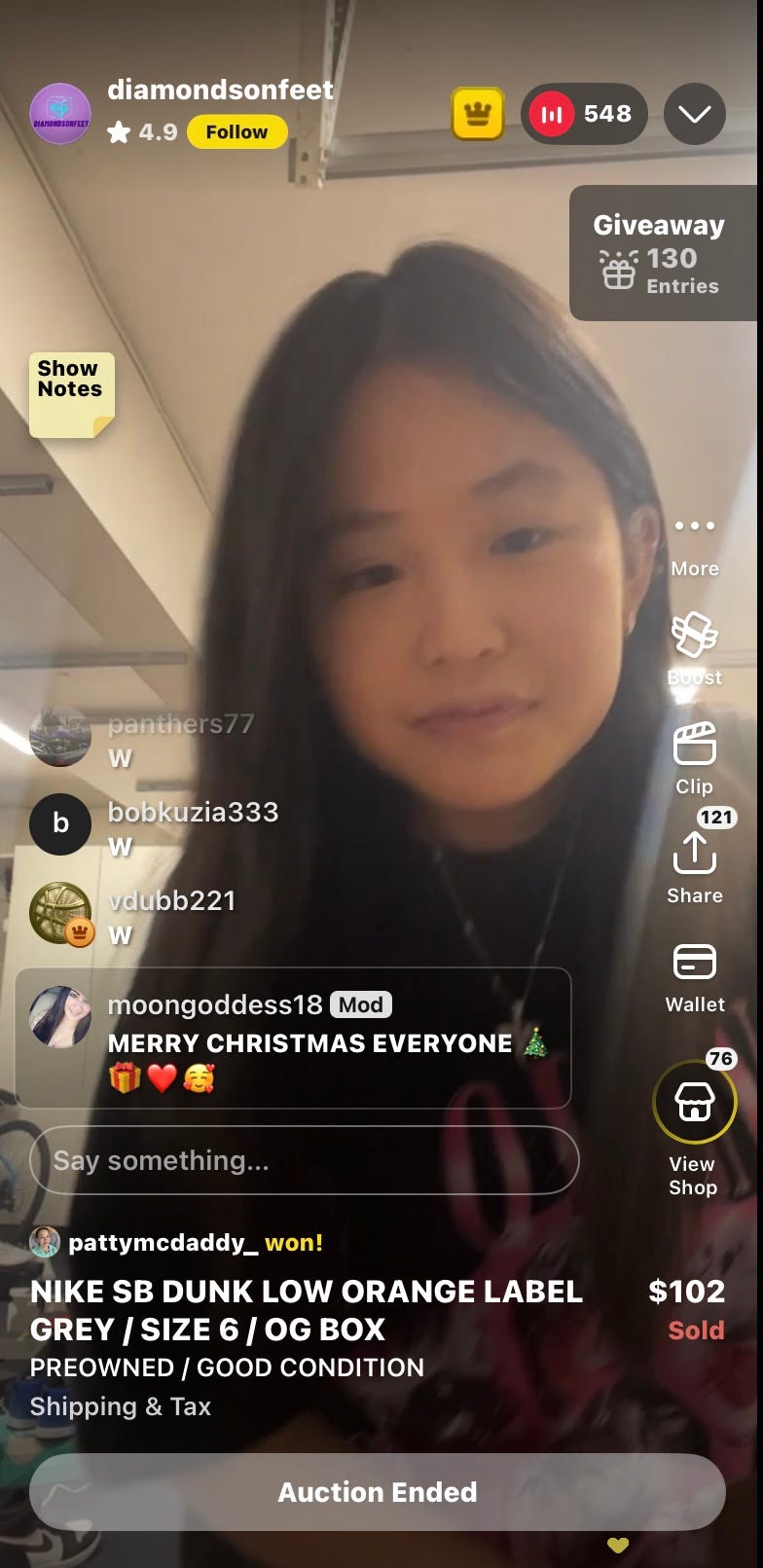
Task: Open vdubb221's profile from chat
Action: coord(171,900)
